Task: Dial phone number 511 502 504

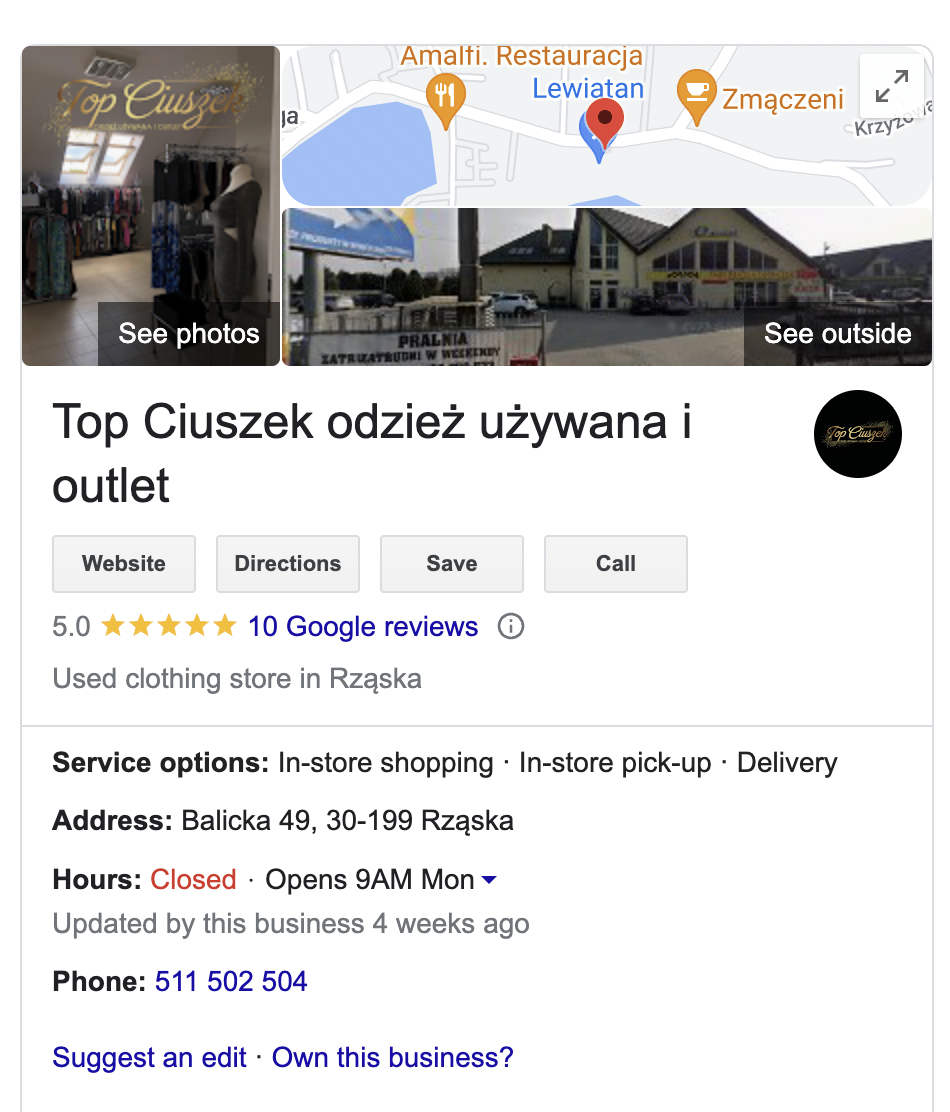Action: coord(231,981)
